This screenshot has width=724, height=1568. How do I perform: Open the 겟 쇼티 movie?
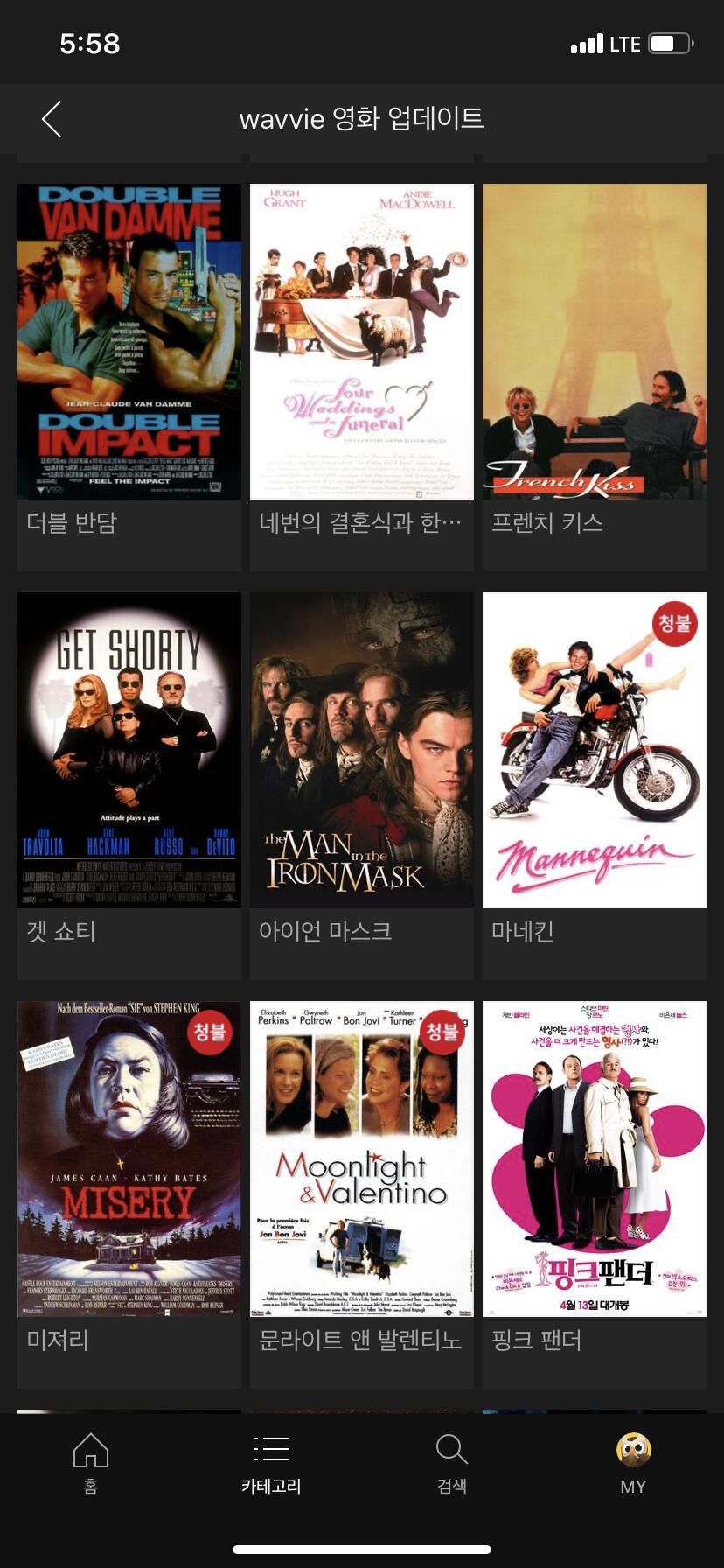coord(129,786)
